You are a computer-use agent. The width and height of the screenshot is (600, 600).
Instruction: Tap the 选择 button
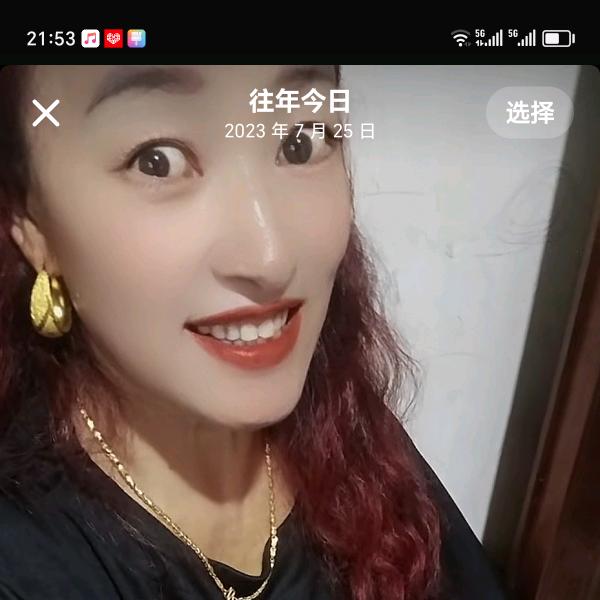pyautogui.click(x=529, y=113)
